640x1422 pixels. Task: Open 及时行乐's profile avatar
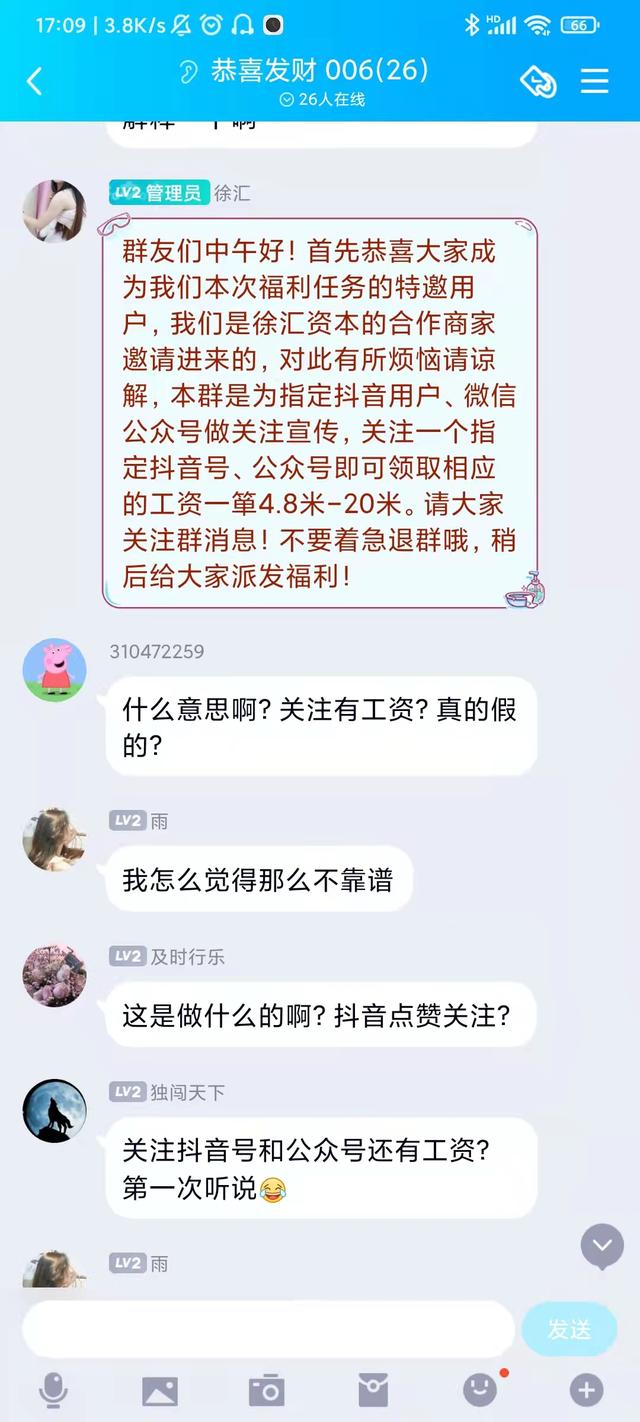(54, 974)
